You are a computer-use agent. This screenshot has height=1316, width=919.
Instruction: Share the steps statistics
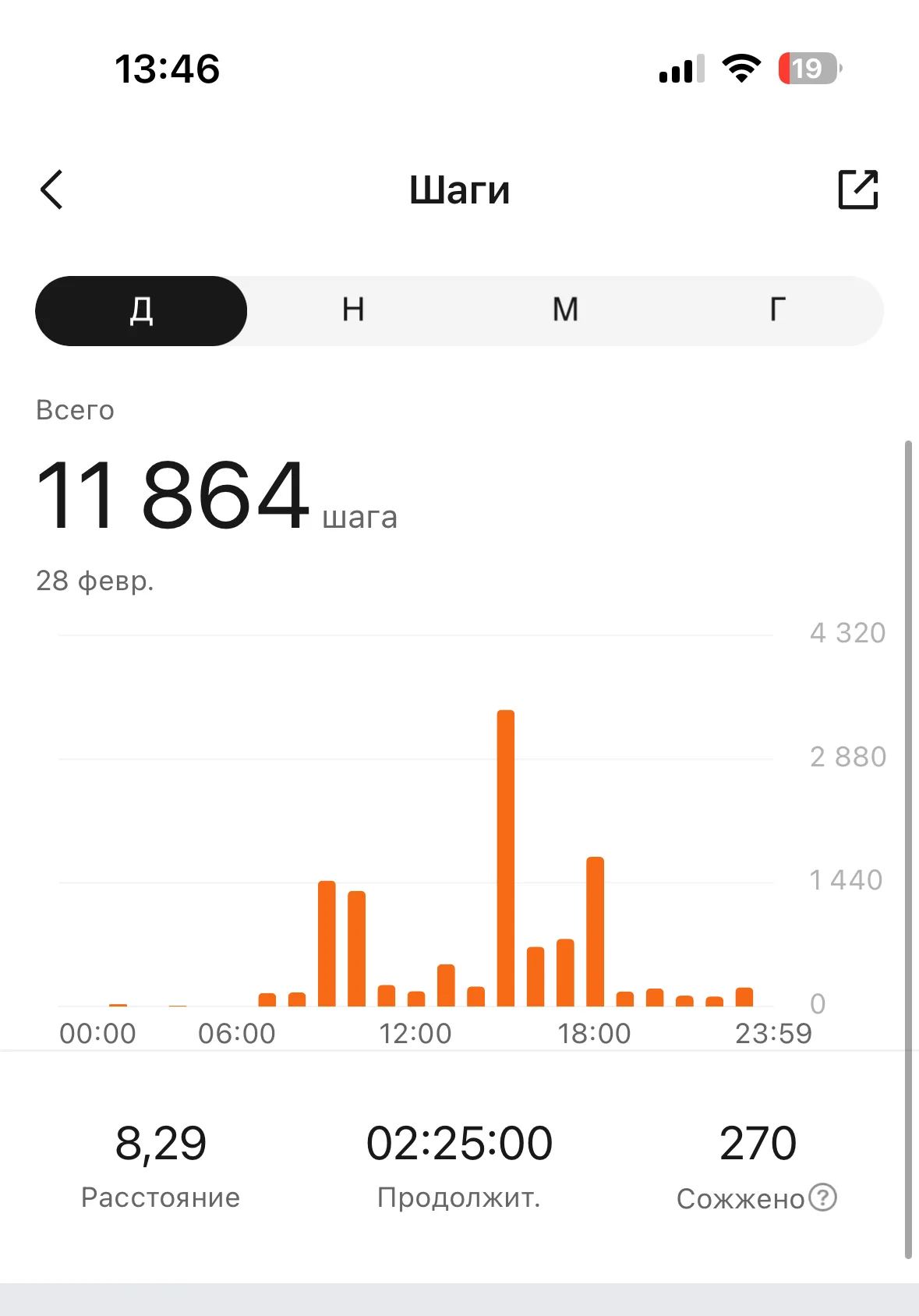(x=858, y=189)
